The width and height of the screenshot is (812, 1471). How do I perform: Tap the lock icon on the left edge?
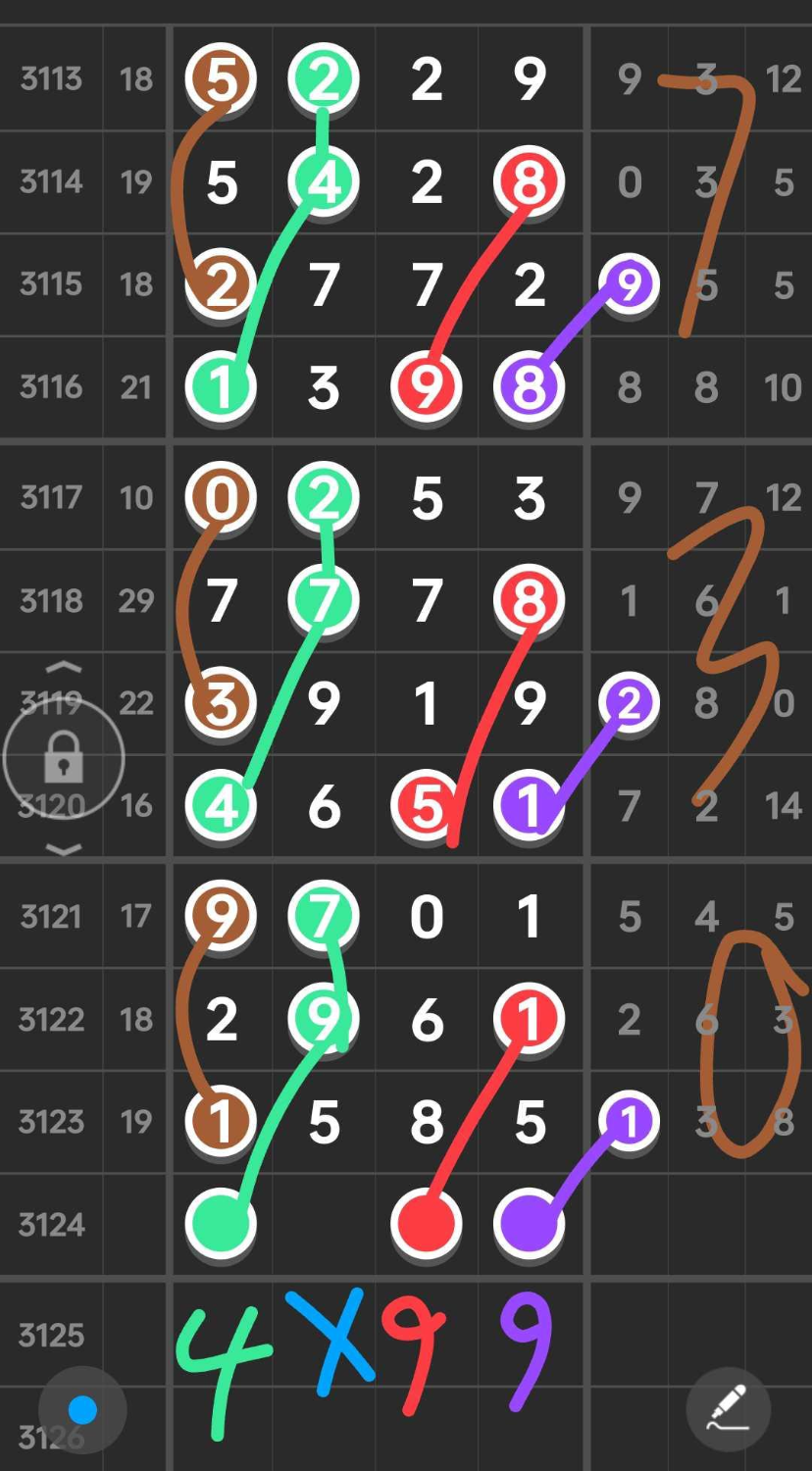64,759
